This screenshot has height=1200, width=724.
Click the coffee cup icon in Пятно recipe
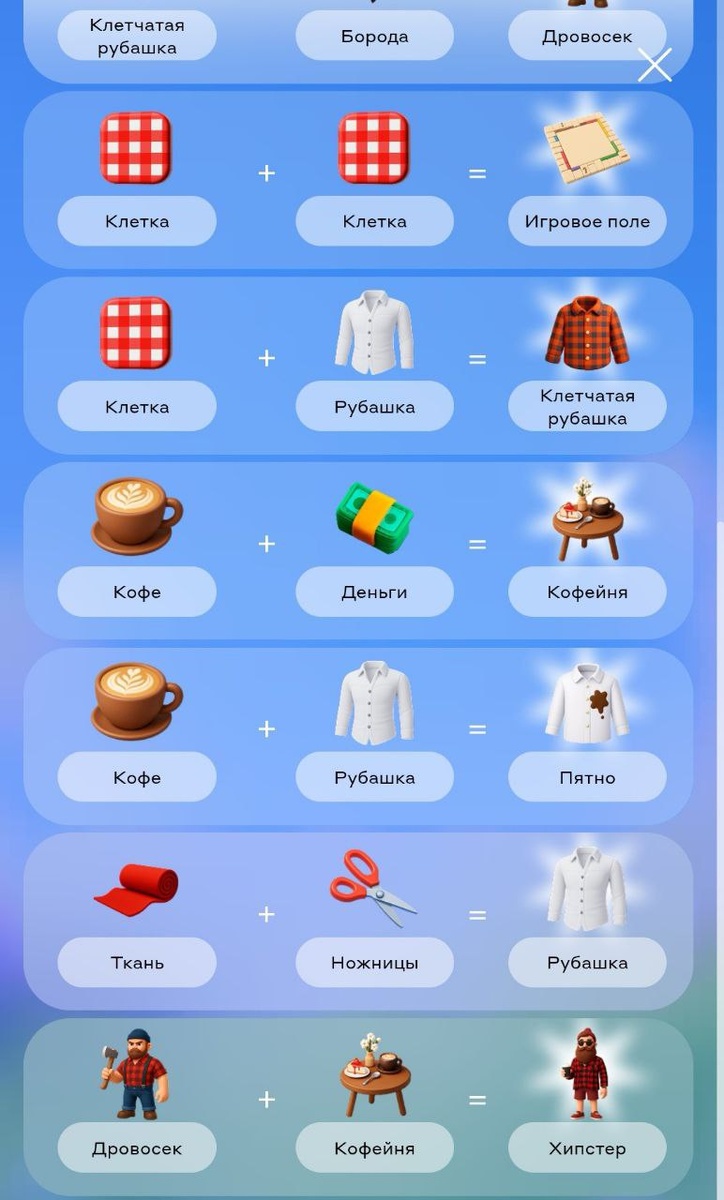coord(136,703)
